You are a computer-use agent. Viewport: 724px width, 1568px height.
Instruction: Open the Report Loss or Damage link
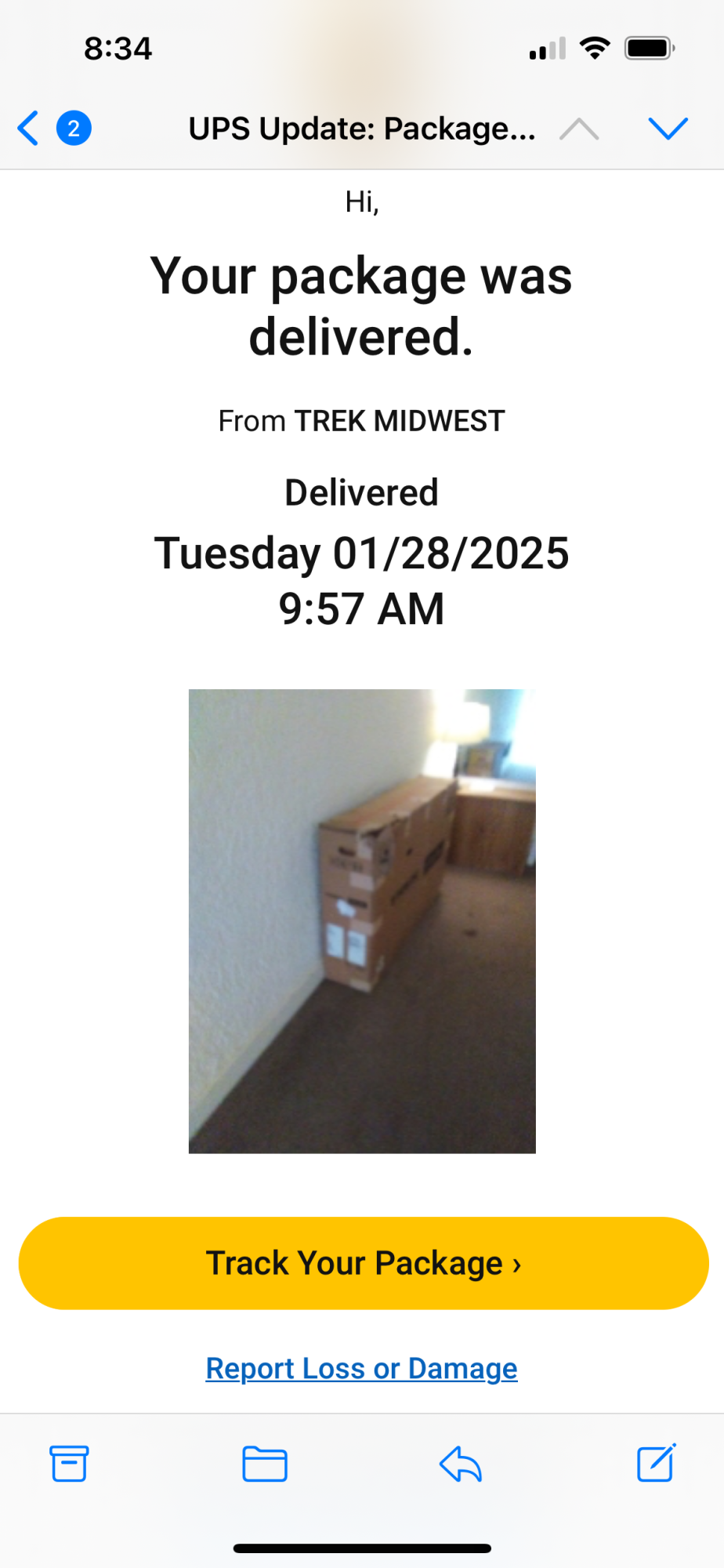[x=361, y=1369]
